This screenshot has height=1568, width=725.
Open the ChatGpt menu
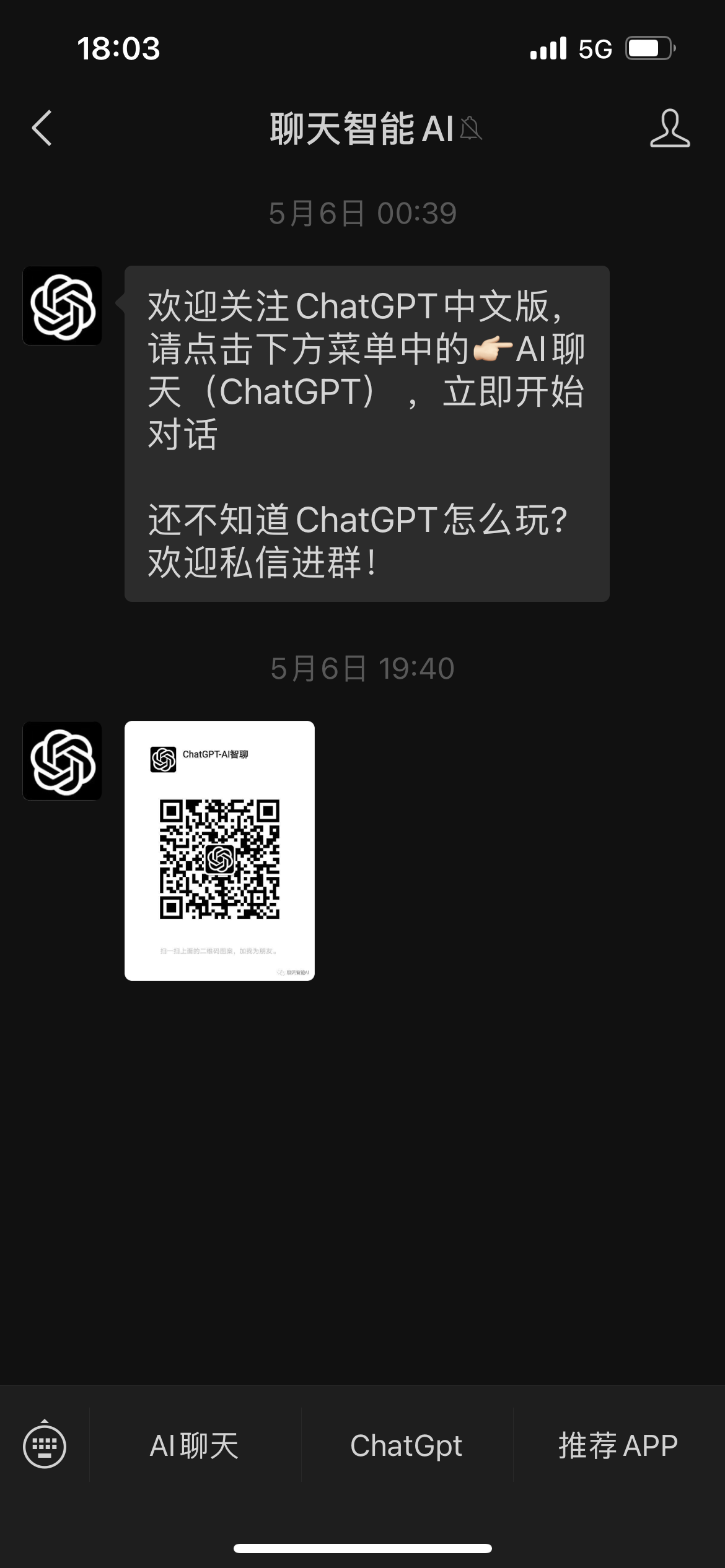[406, 1446]
